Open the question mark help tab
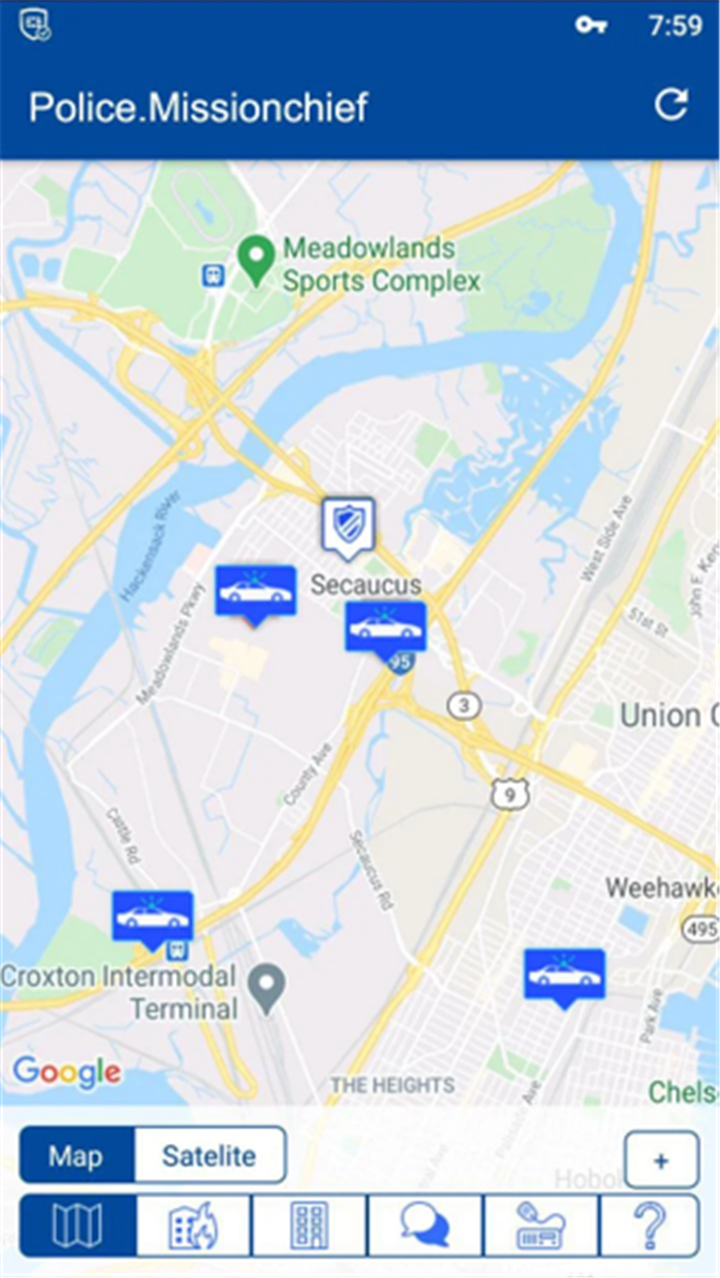 coord(649,1225)
